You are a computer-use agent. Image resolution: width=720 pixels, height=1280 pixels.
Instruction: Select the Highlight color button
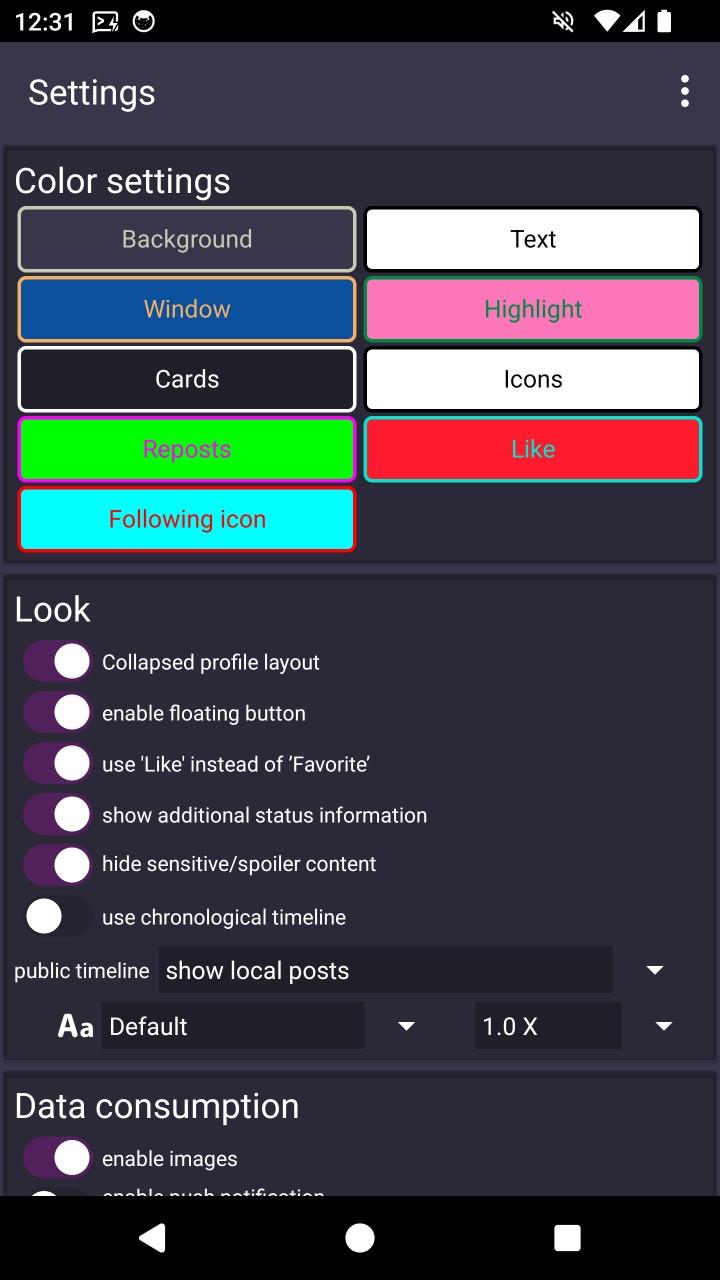click(x=533, y=309)
